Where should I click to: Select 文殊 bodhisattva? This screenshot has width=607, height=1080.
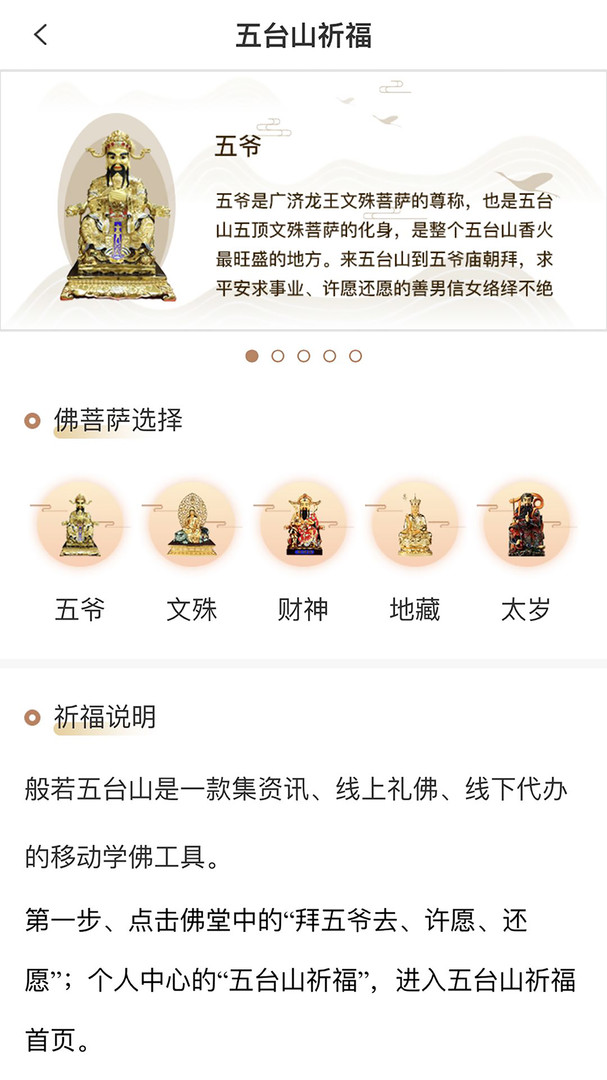pos(192,551)
